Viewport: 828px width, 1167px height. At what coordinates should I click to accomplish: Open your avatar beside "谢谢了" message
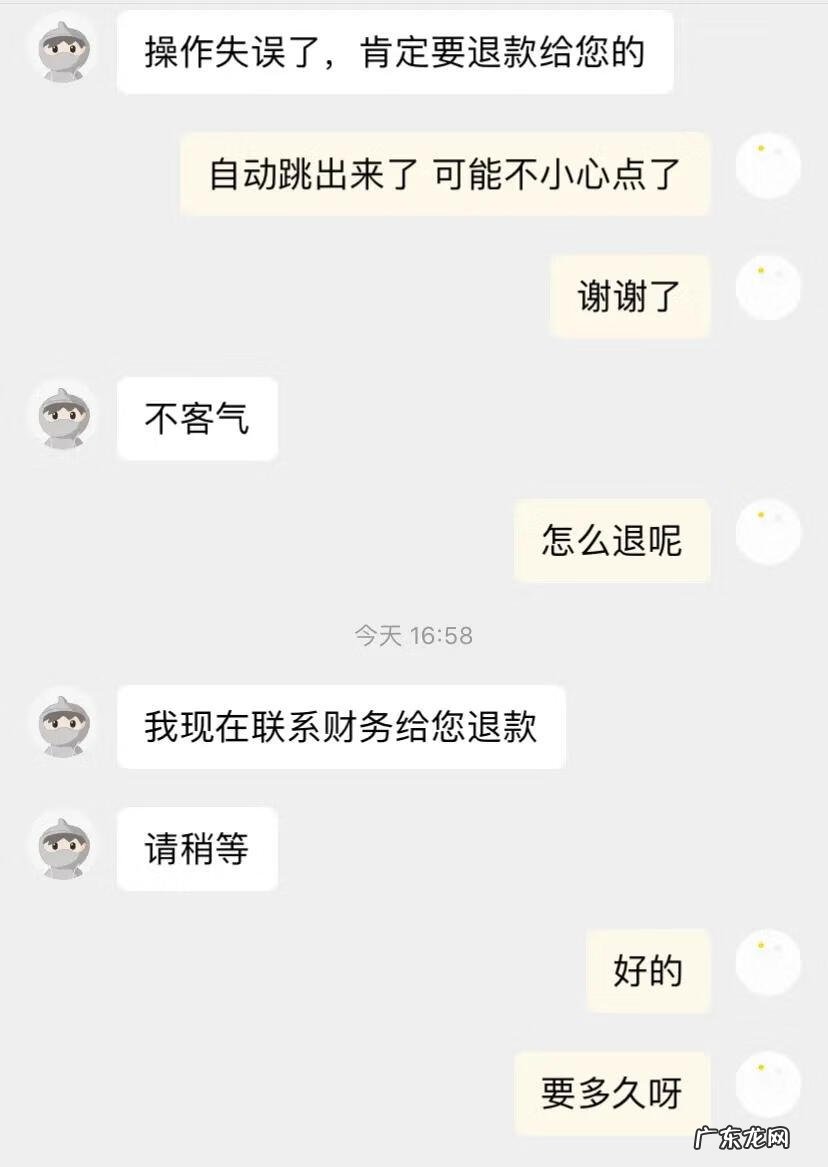(x=768, y=288)
